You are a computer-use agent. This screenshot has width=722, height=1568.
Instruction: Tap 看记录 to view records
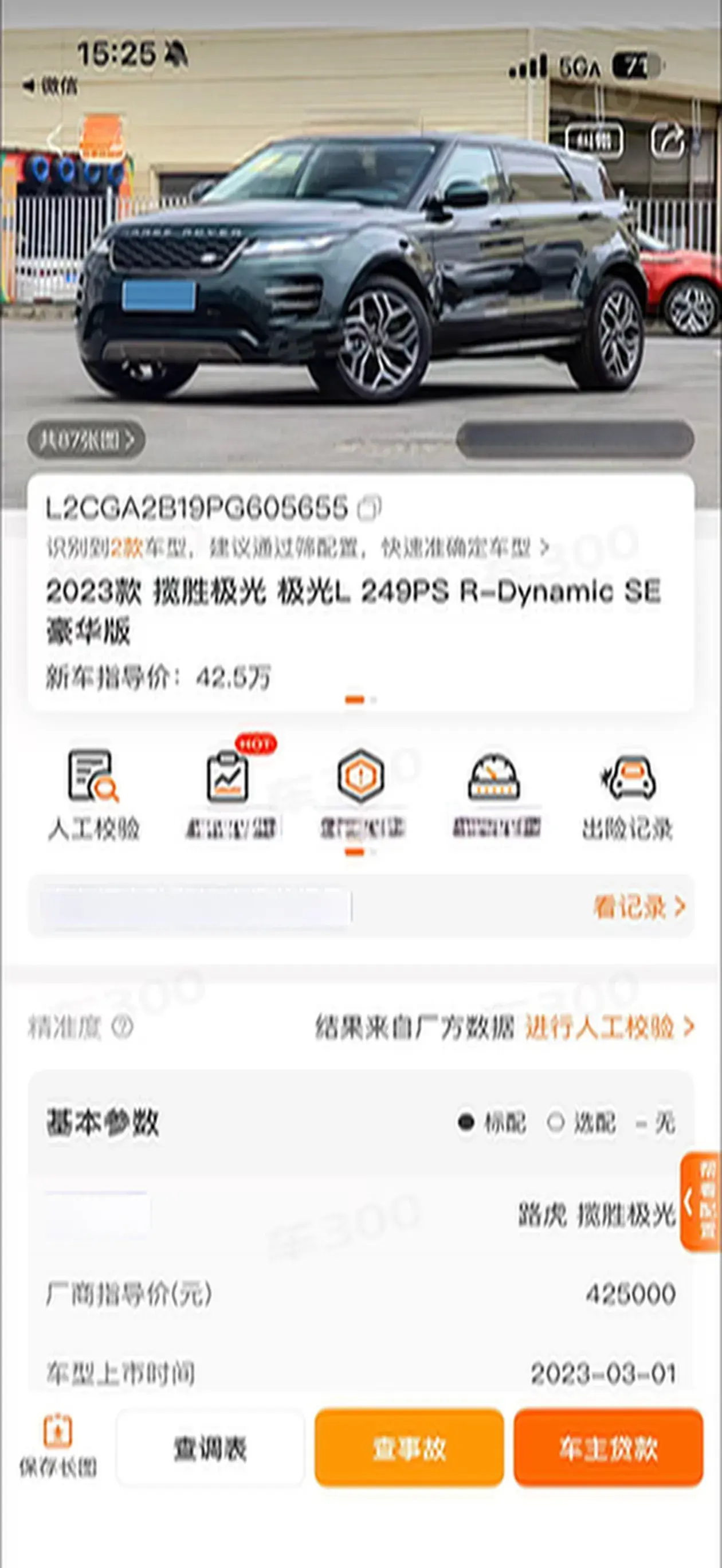click(638, 907)
